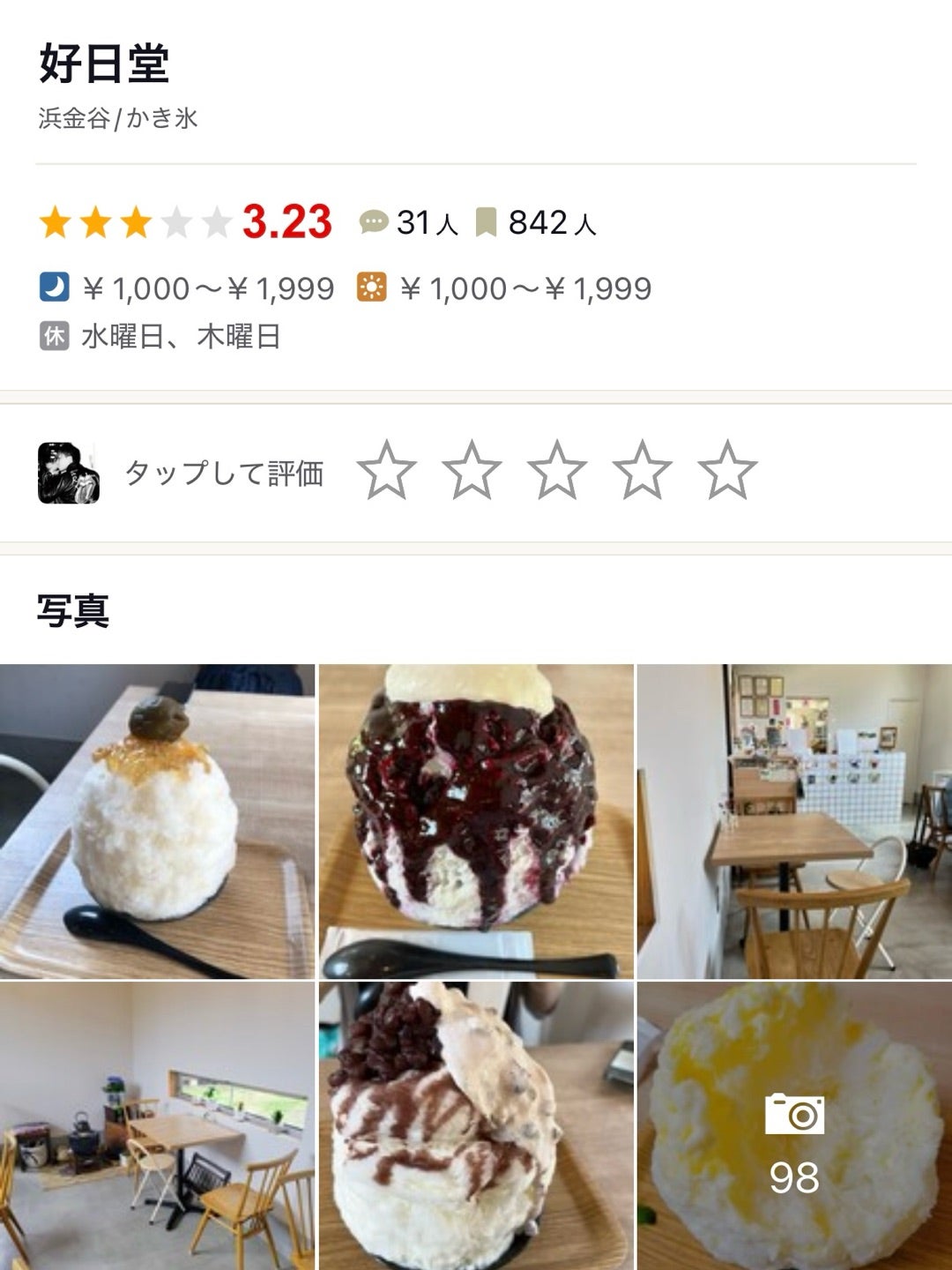Select the third rating star
Screen dimensions: 952x1270
tap(557, 471)
